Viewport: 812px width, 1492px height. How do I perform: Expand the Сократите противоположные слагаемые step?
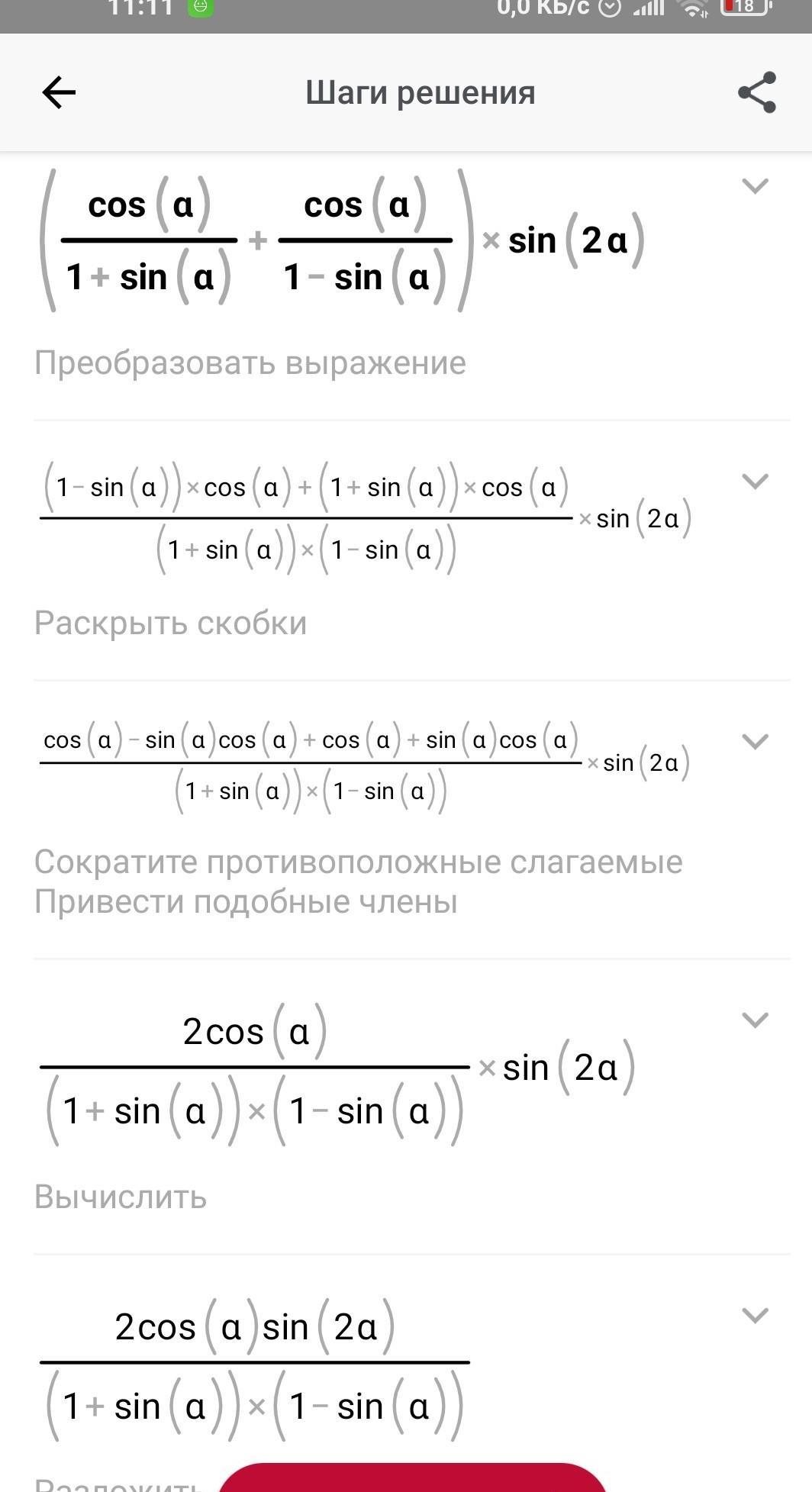[755, 741]
